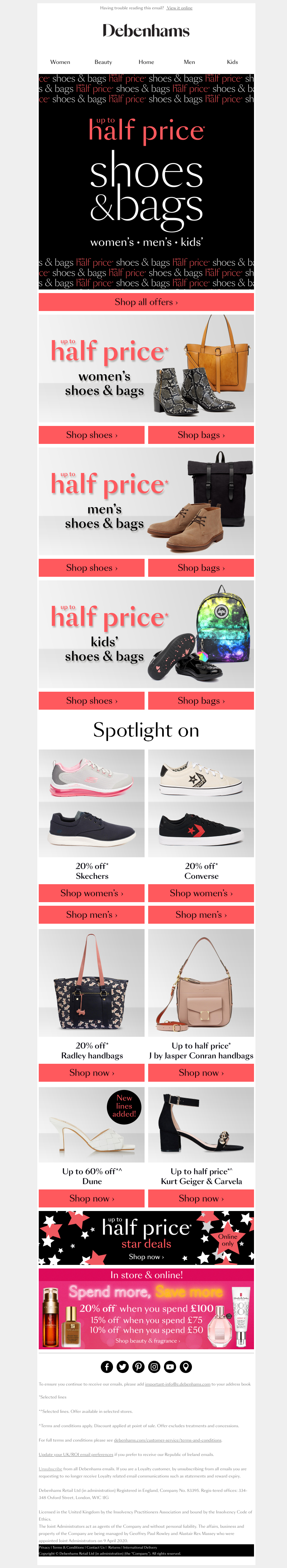Shop now for Dune shoes
287x1568 pixels.
(92, 1198)
